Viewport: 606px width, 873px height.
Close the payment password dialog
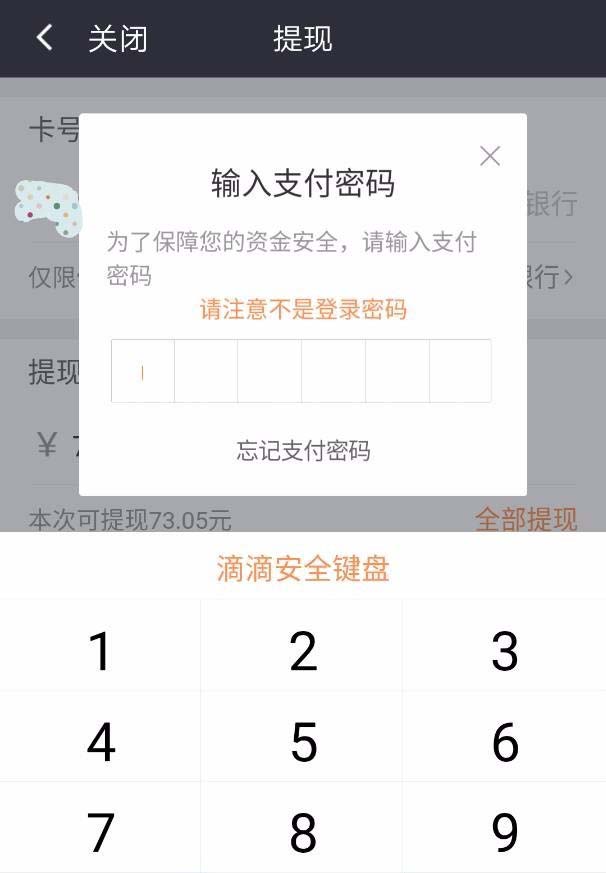point(489,156)
